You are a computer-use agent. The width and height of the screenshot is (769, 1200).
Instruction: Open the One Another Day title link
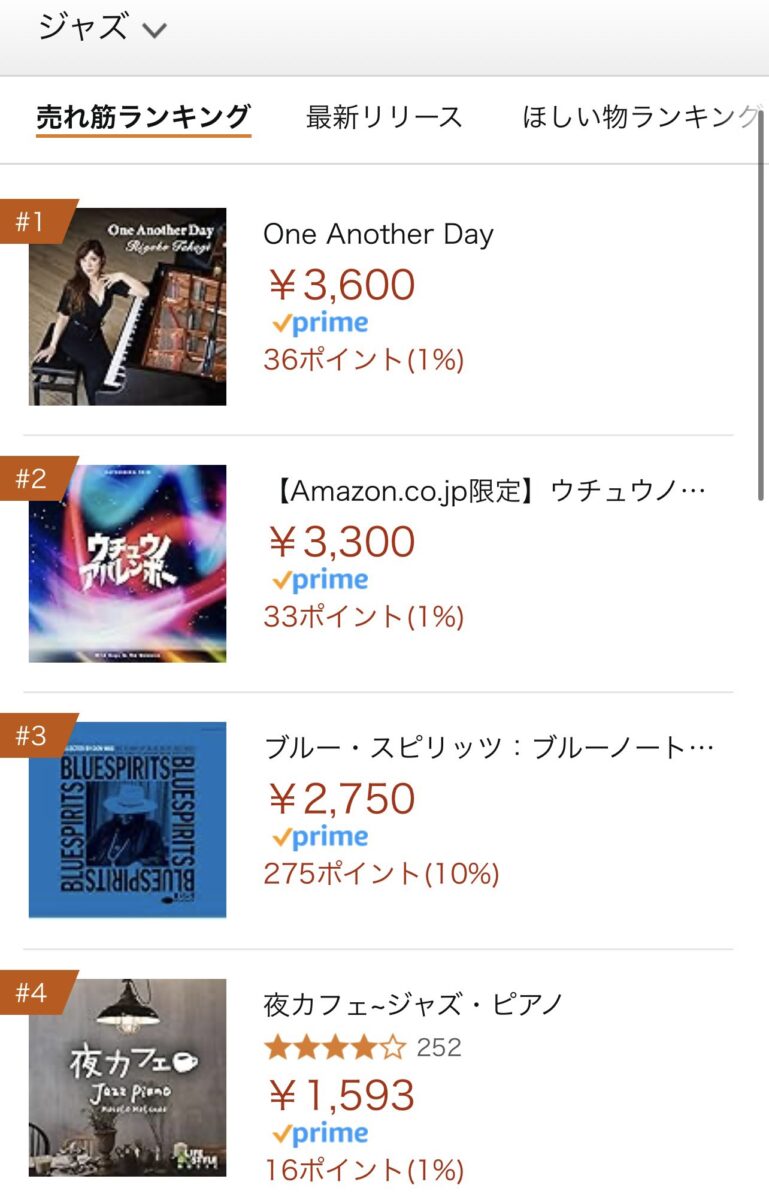pos(378,234)
